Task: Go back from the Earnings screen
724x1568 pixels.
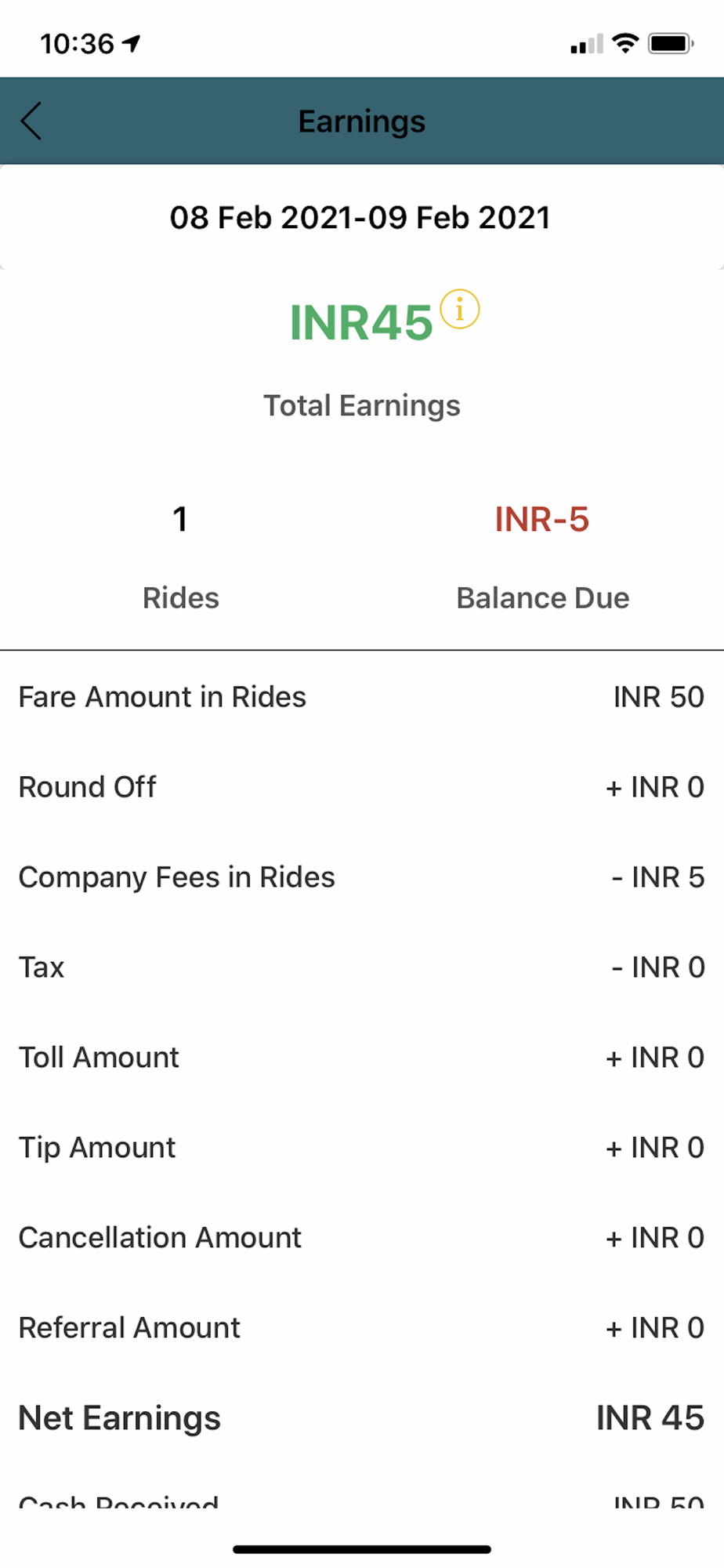Action: (31, 122)
